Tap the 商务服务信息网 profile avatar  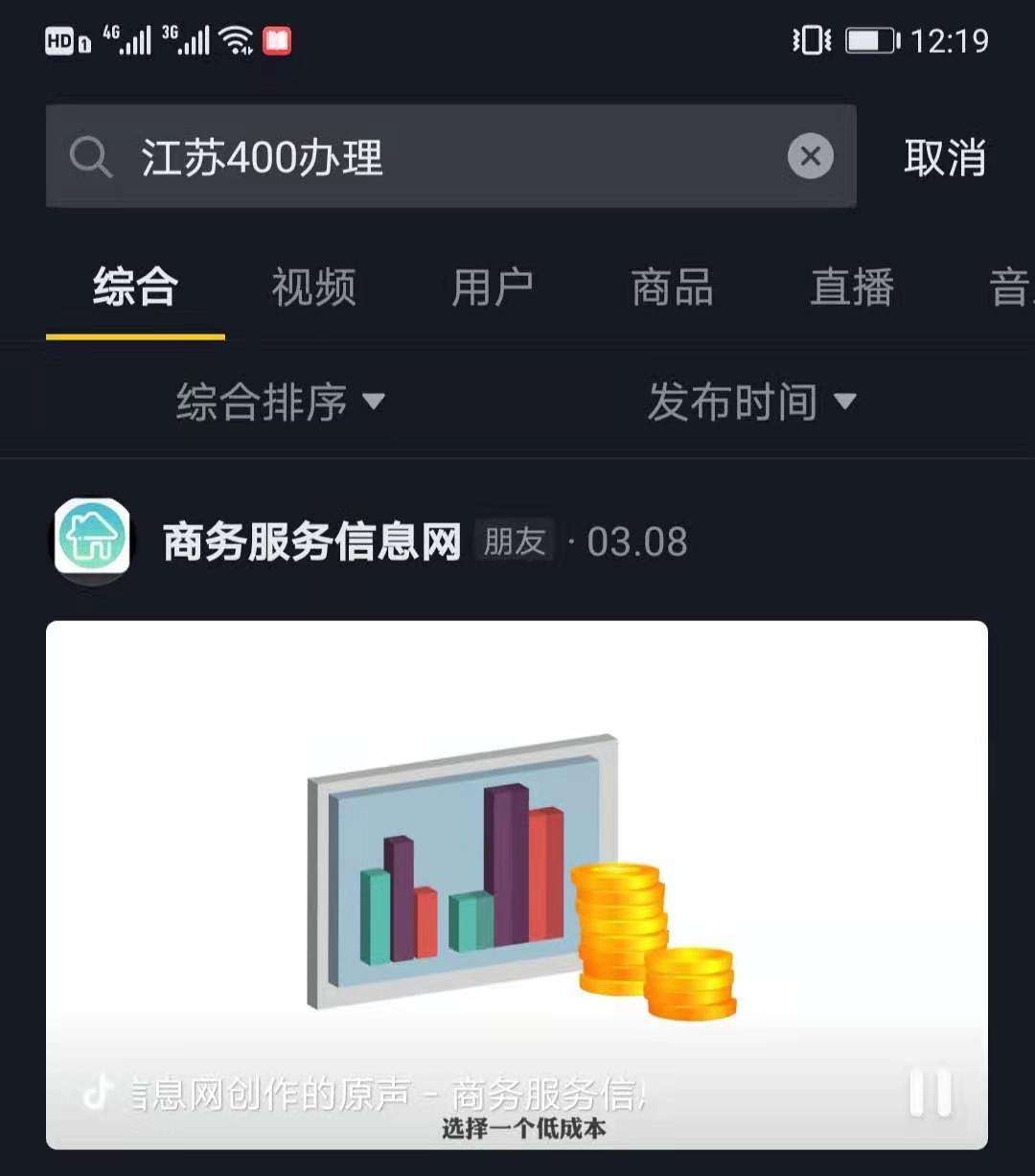point(91,540)
